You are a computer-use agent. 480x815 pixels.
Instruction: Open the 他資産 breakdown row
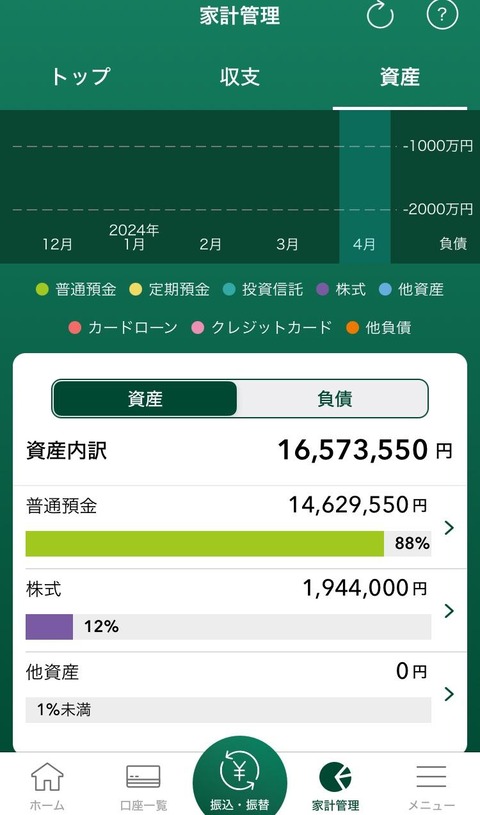240,693
